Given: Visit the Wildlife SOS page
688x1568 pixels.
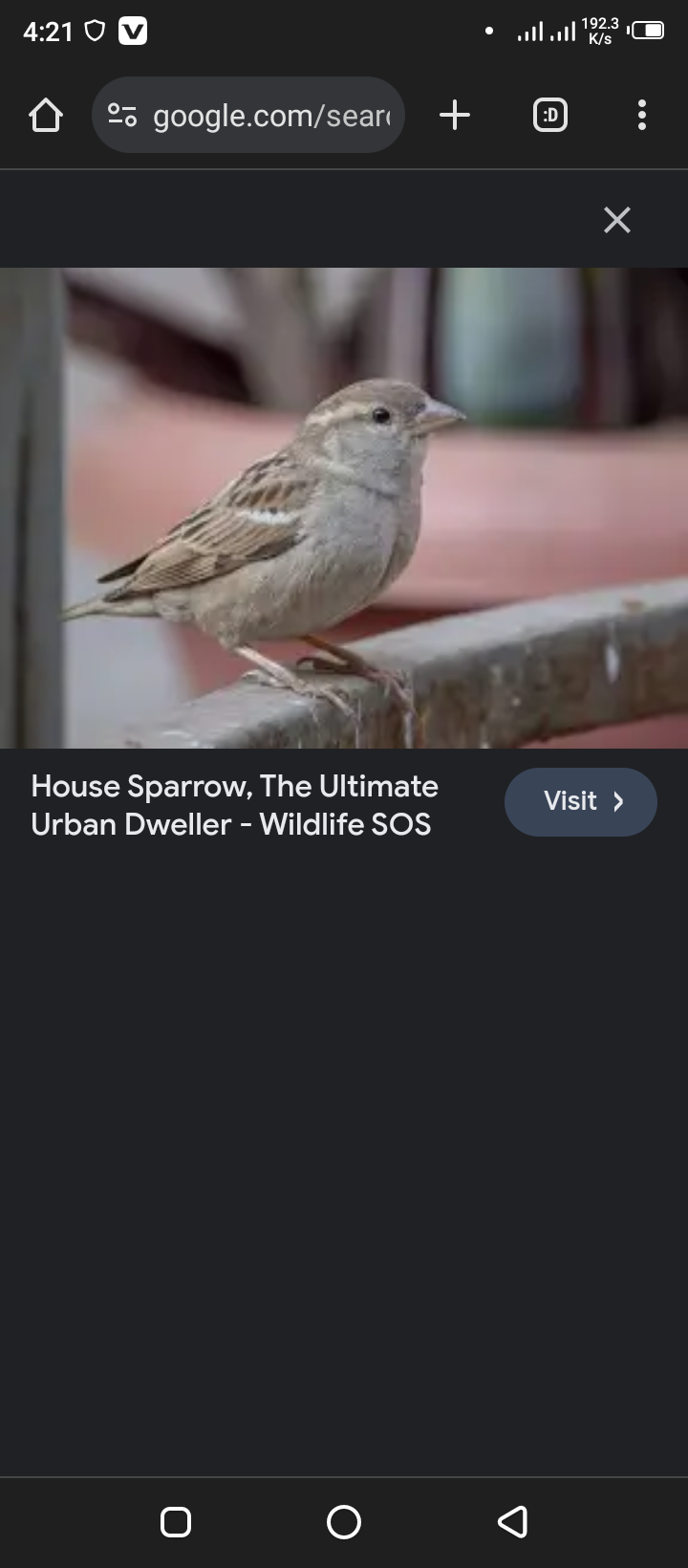Looking at the screenshot, I should click(x=580, y=801).
